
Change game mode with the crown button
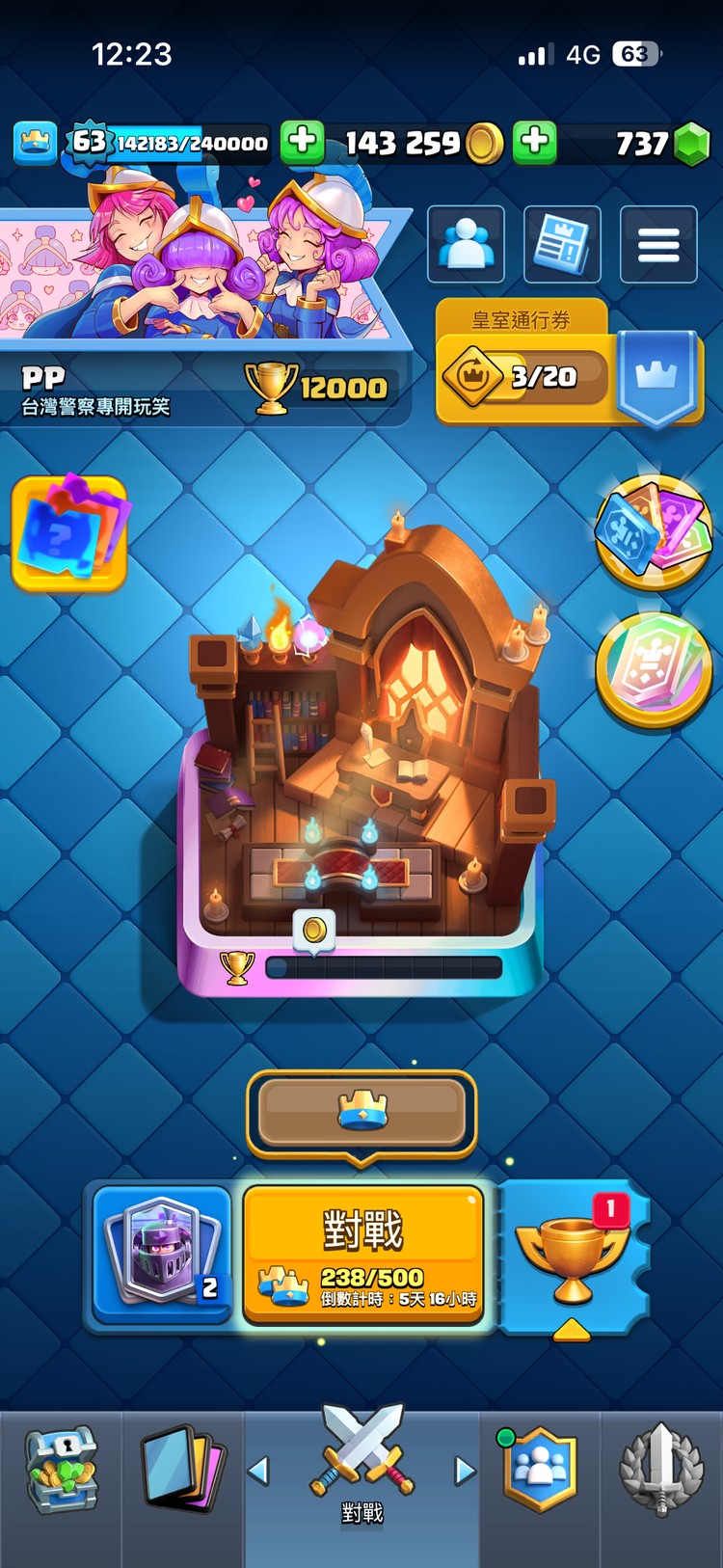click(362, 1112)
